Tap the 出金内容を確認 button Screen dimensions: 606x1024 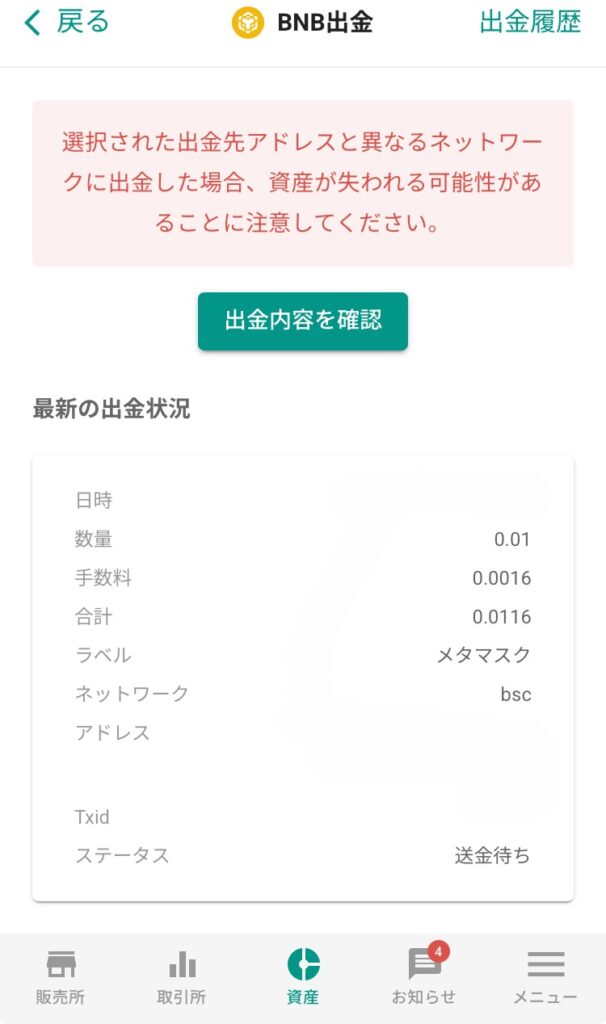click(302, 321)
